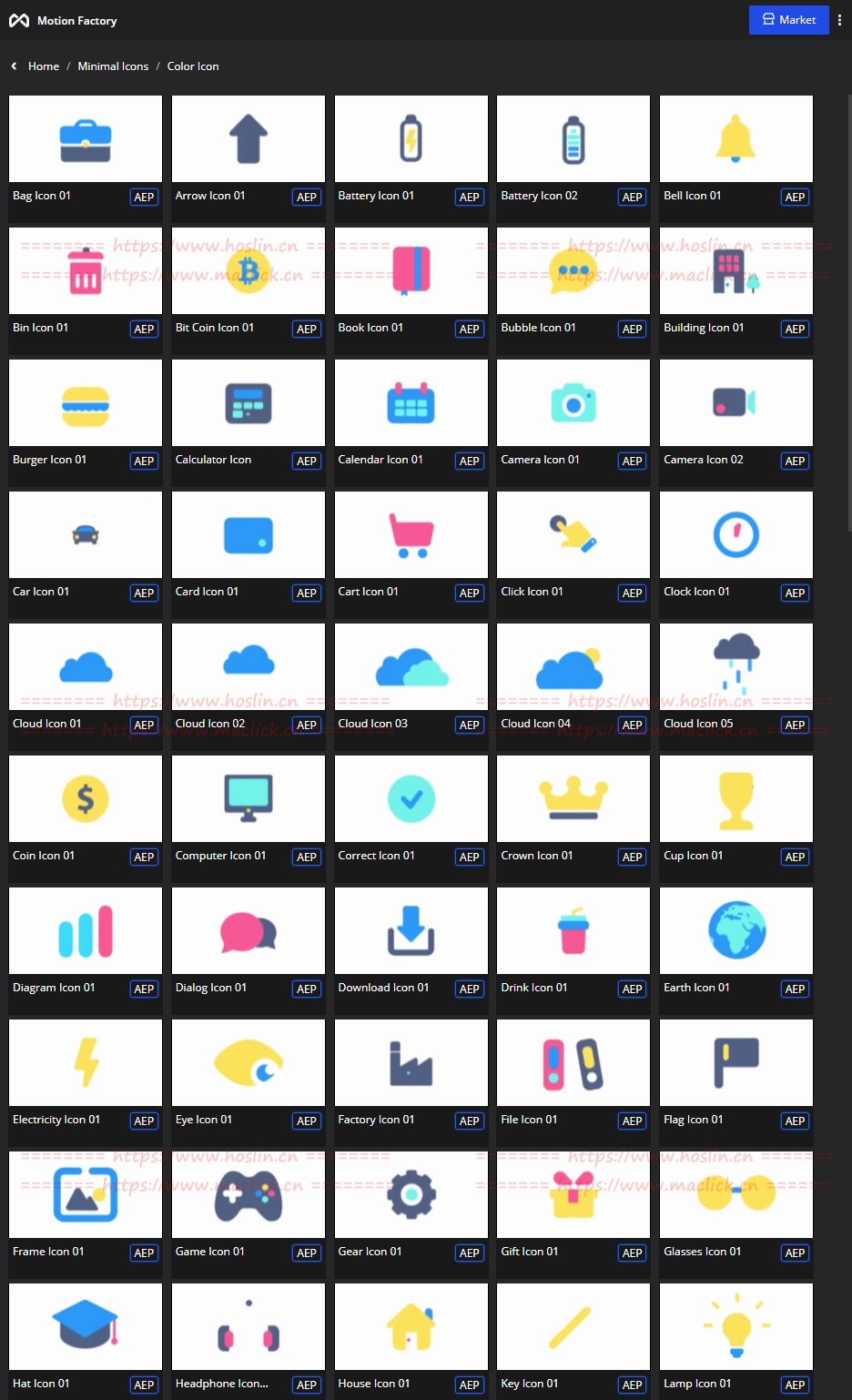Select the Gear Icon 01 tile

(411, 1195)
